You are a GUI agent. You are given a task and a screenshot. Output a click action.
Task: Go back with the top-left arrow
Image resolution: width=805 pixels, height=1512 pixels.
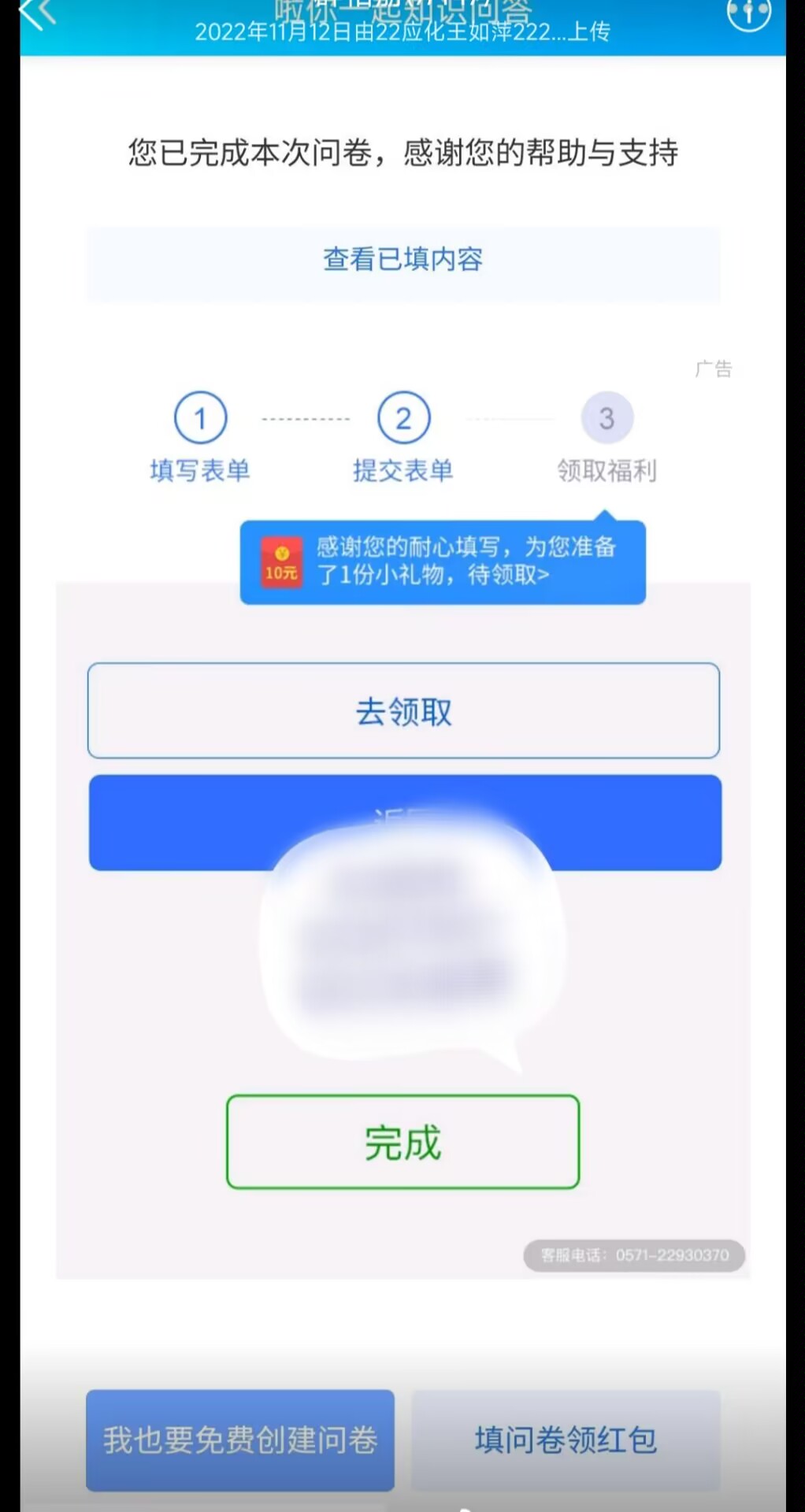[x=38, y=14]
